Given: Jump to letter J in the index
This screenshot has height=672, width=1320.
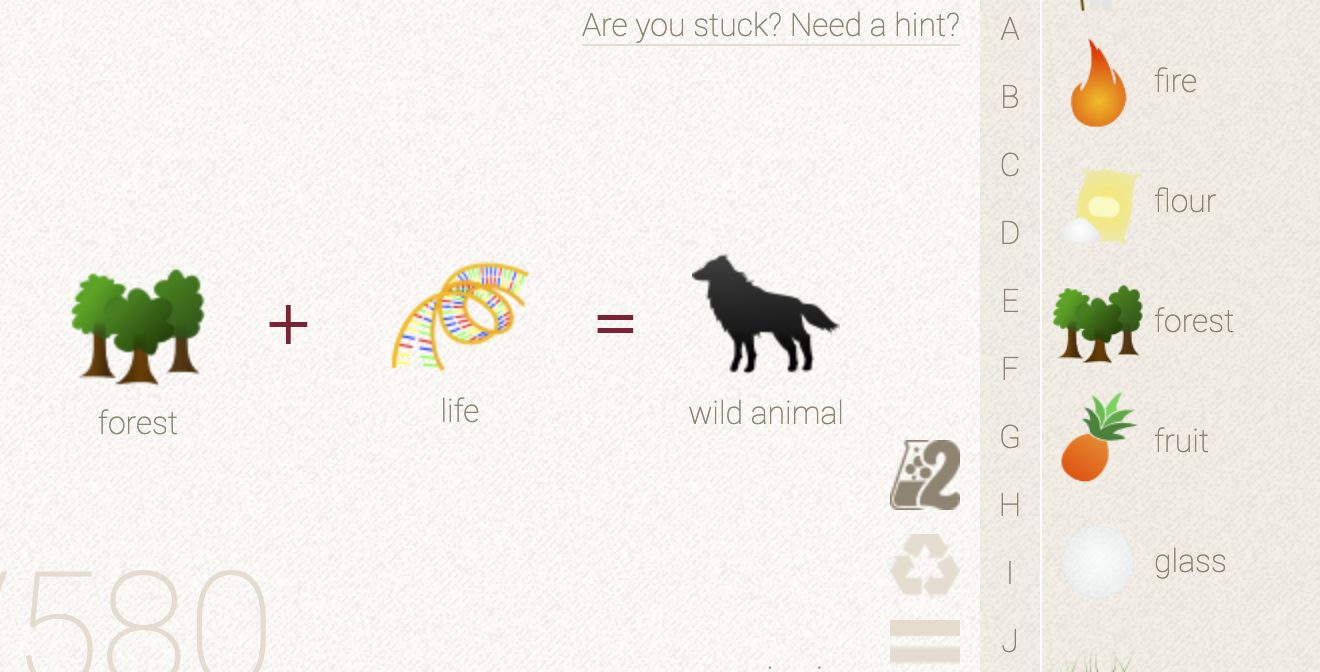Looking at the screenshot, I should (x=1010, y=640).
